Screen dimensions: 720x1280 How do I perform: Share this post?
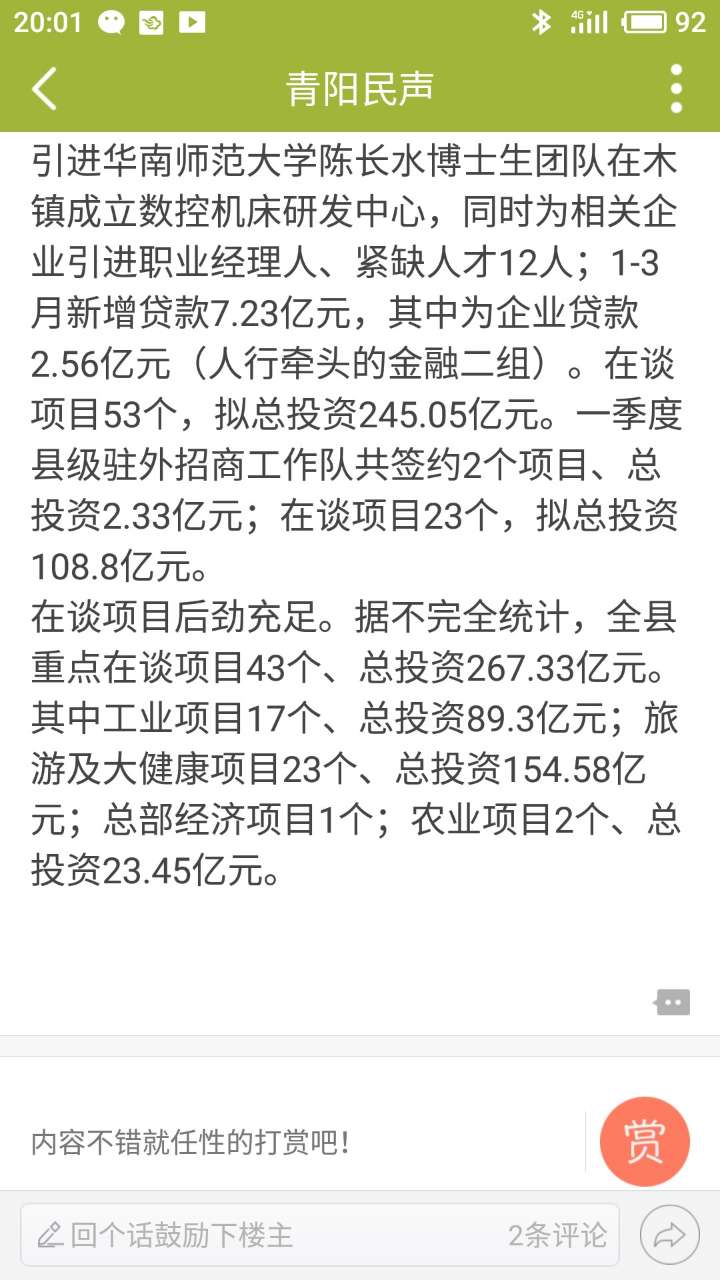670,1236
